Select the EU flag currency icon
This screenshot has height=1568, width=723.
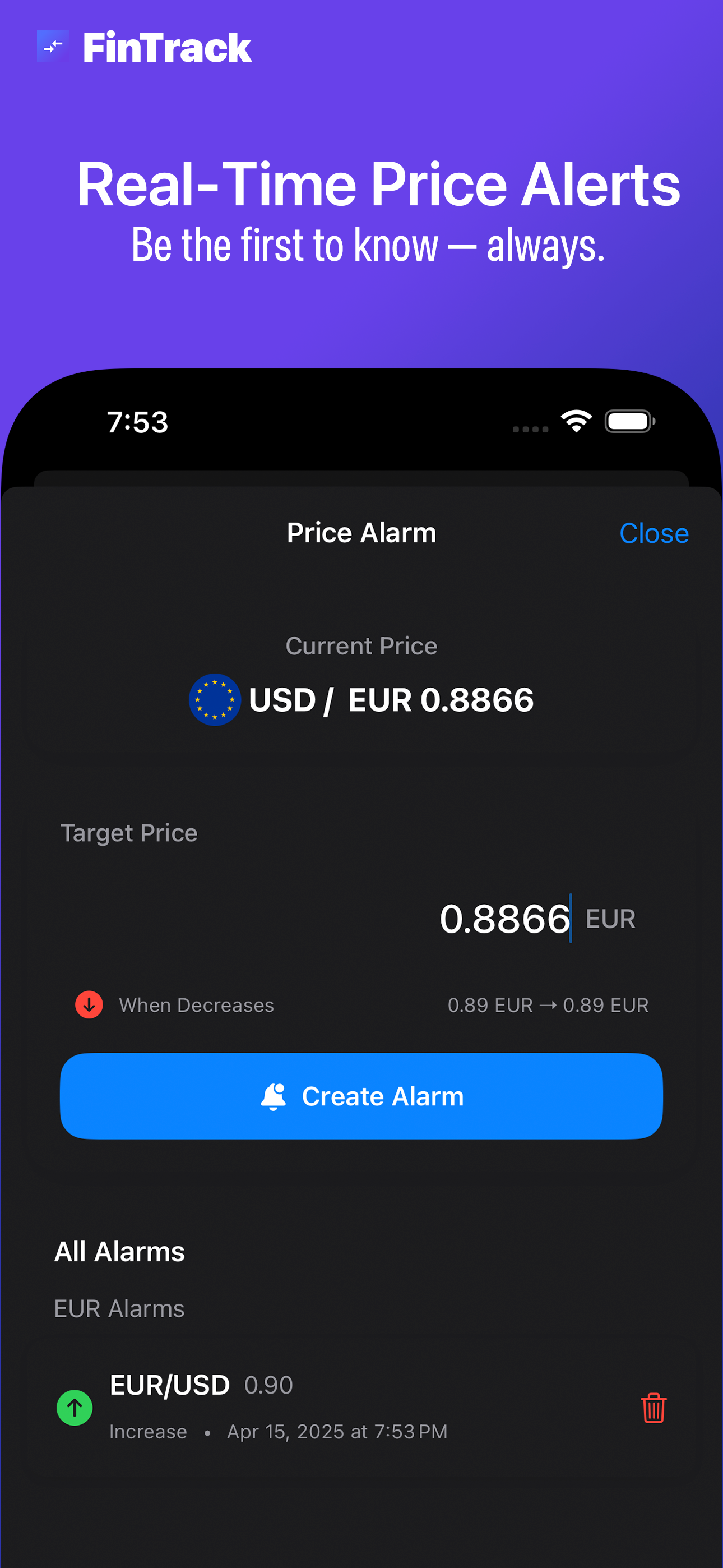coord(215,700)
